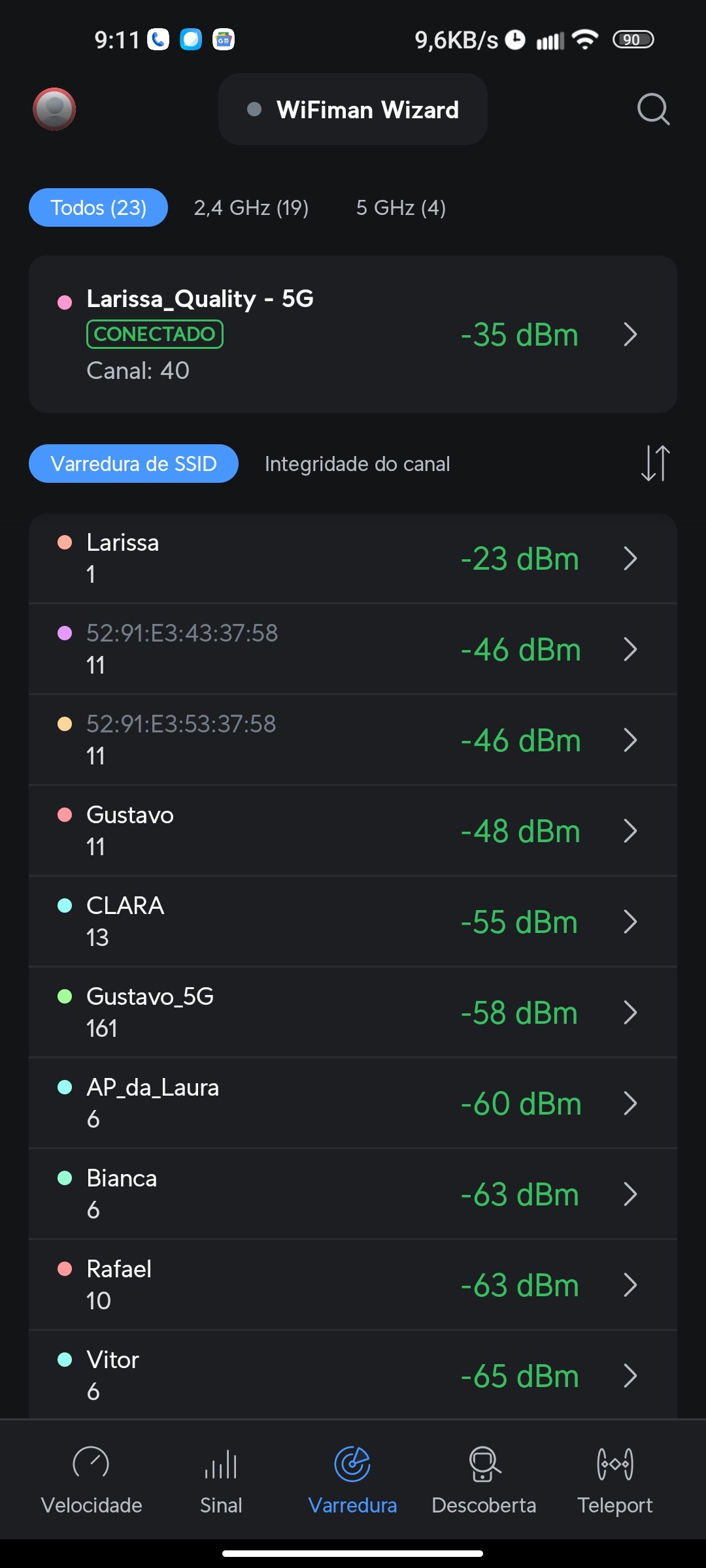This screenshot has width=706, height=1568.
Task: Show only 5 GHz networks
Action: pyautogui.click(x=401, y=208)
